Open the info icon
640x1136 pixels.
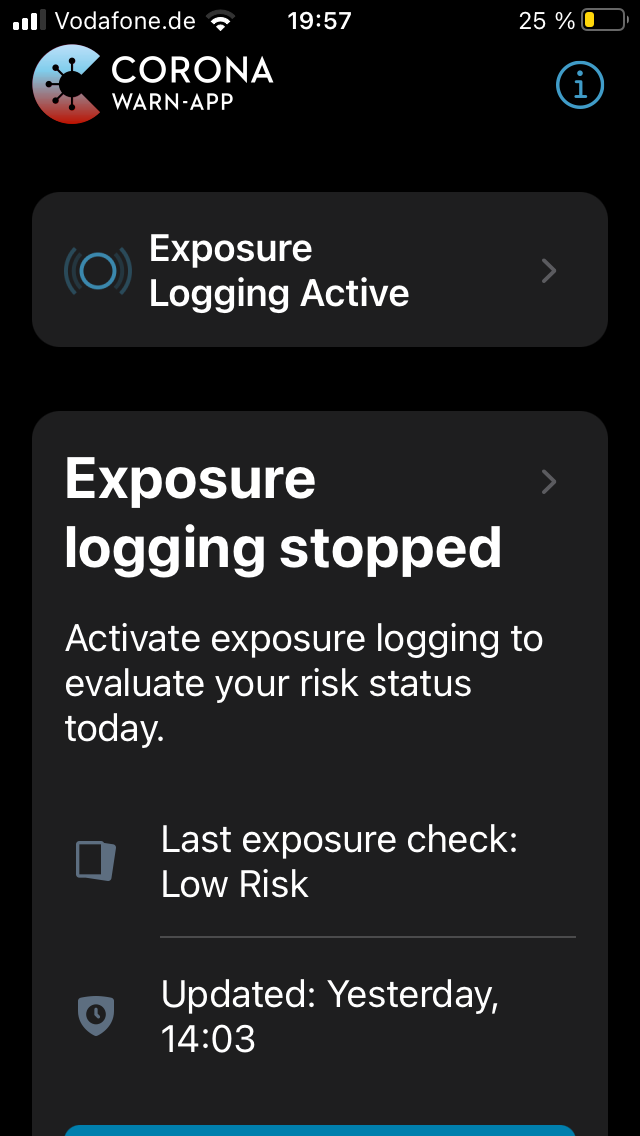pos(579,85)
